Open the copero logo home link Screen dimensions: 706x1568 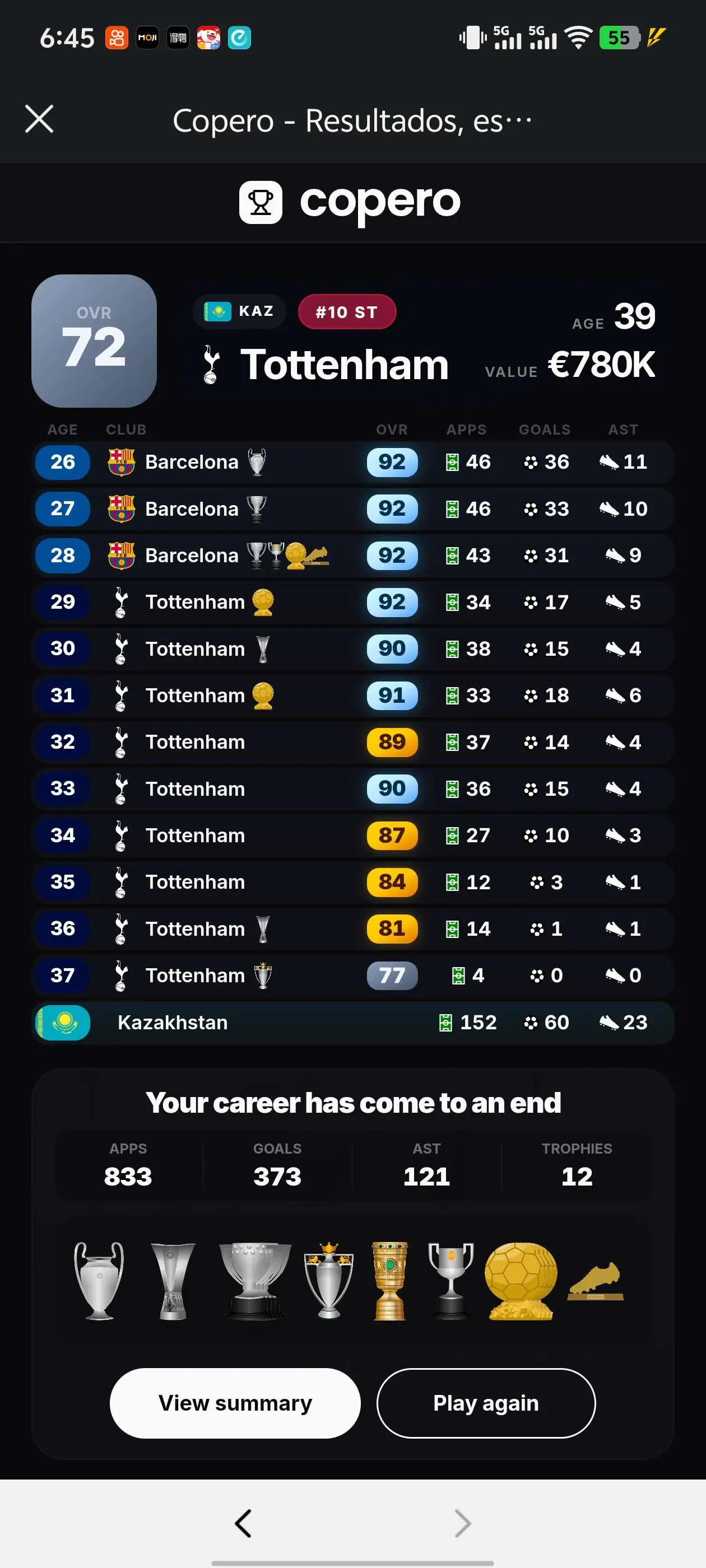(x=350, y=202)
